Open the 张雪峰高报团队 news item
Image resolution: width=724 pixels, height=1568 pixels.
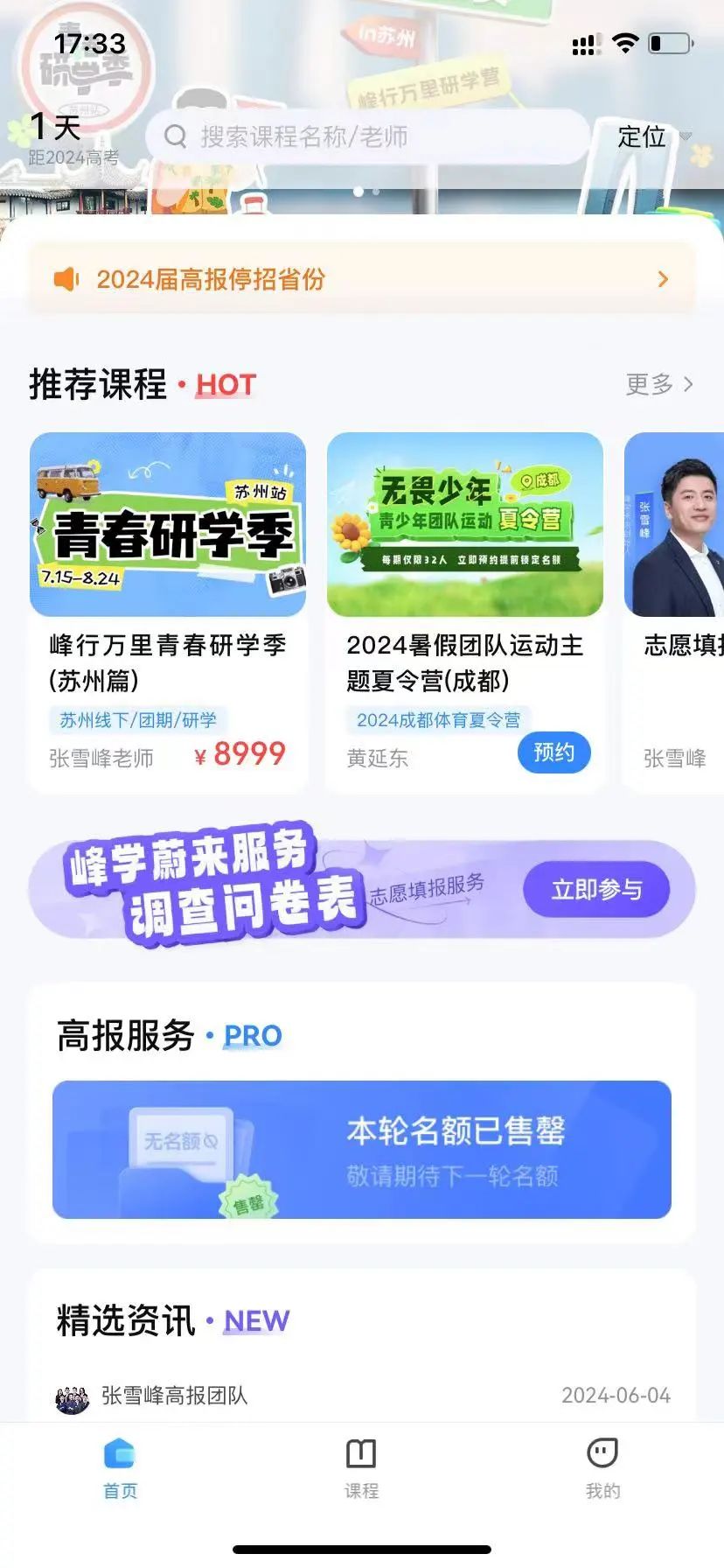pos(175,1395)
